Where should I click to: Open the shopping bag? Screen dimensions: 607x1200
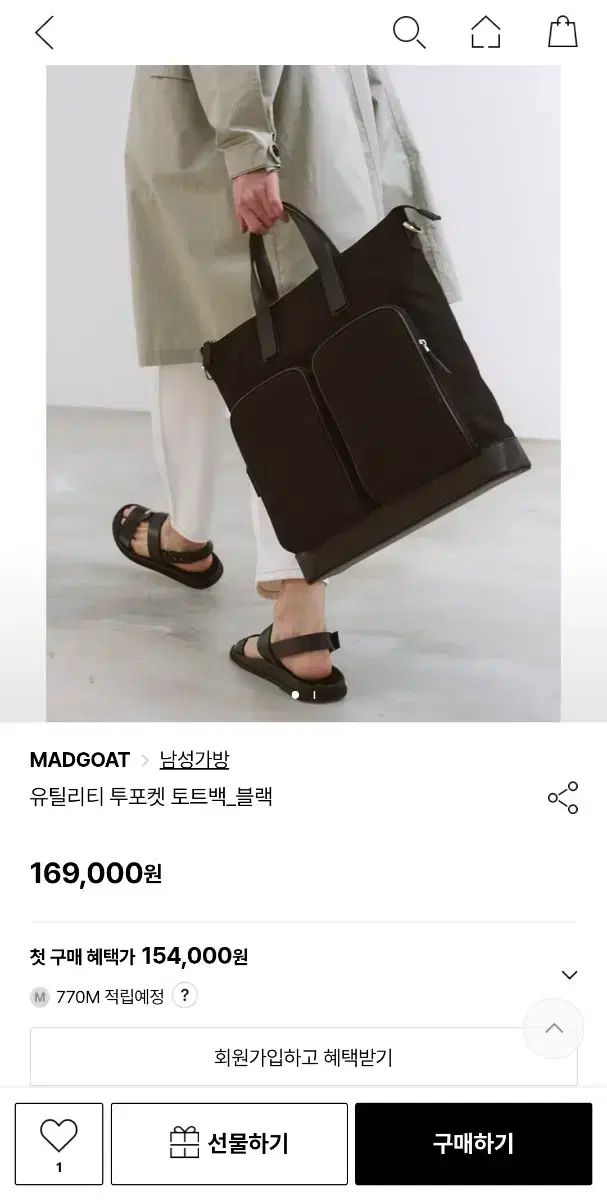point(563,32)
